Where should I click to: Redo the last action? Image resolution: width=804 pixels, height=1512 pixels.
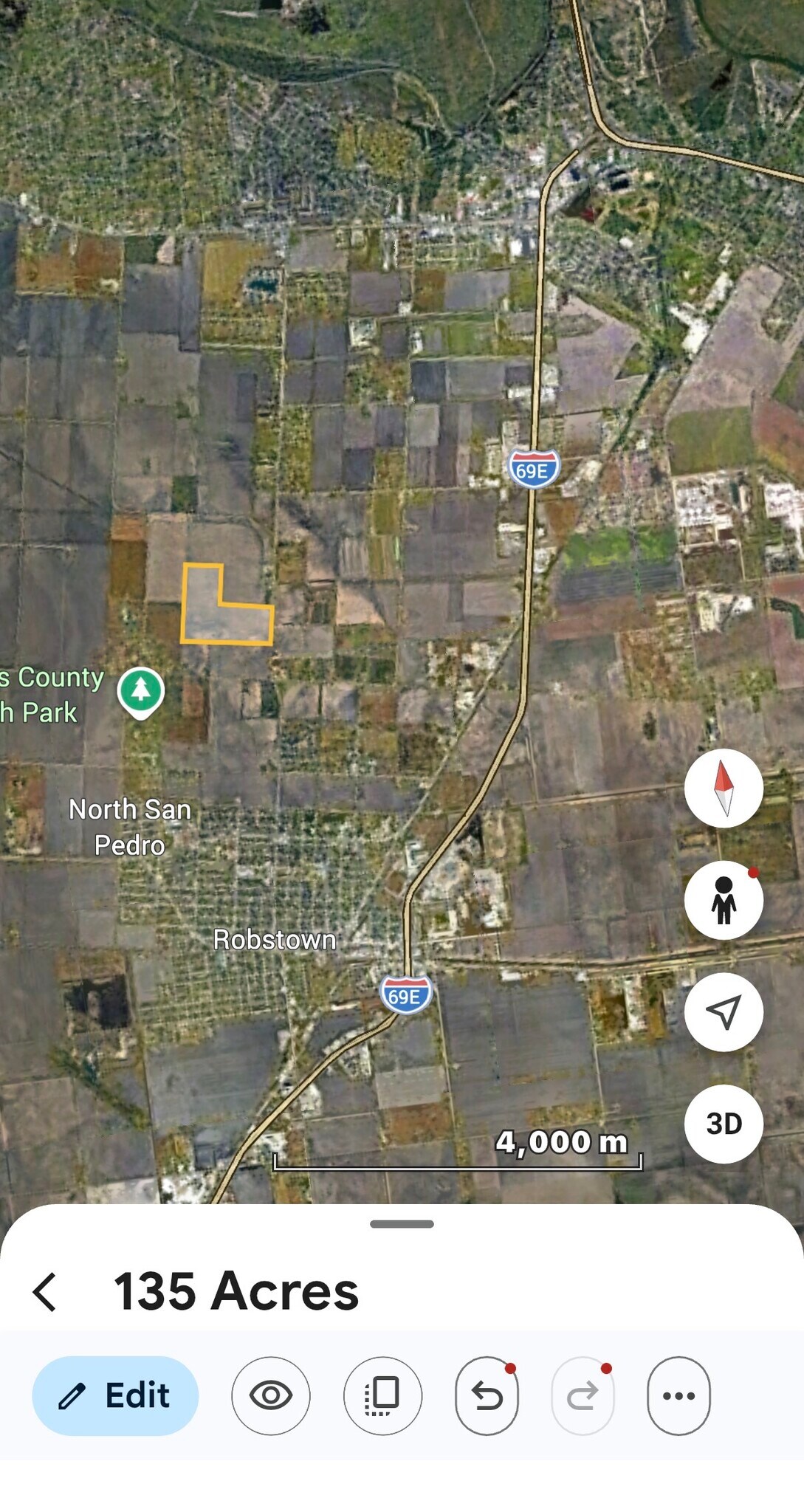tap(583, 1395)
